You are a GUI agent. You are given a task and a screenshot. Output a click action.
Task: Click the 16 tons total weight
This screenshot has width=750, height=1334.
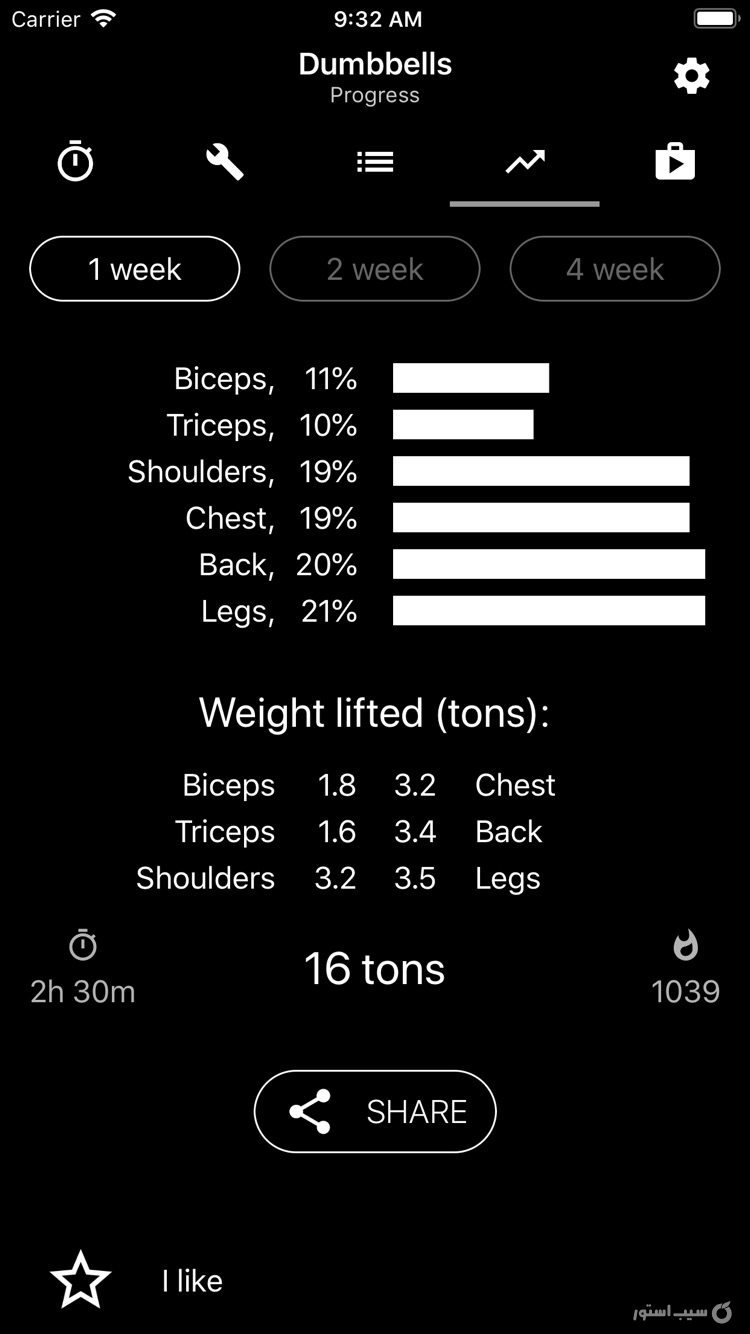tap(374, 968)
